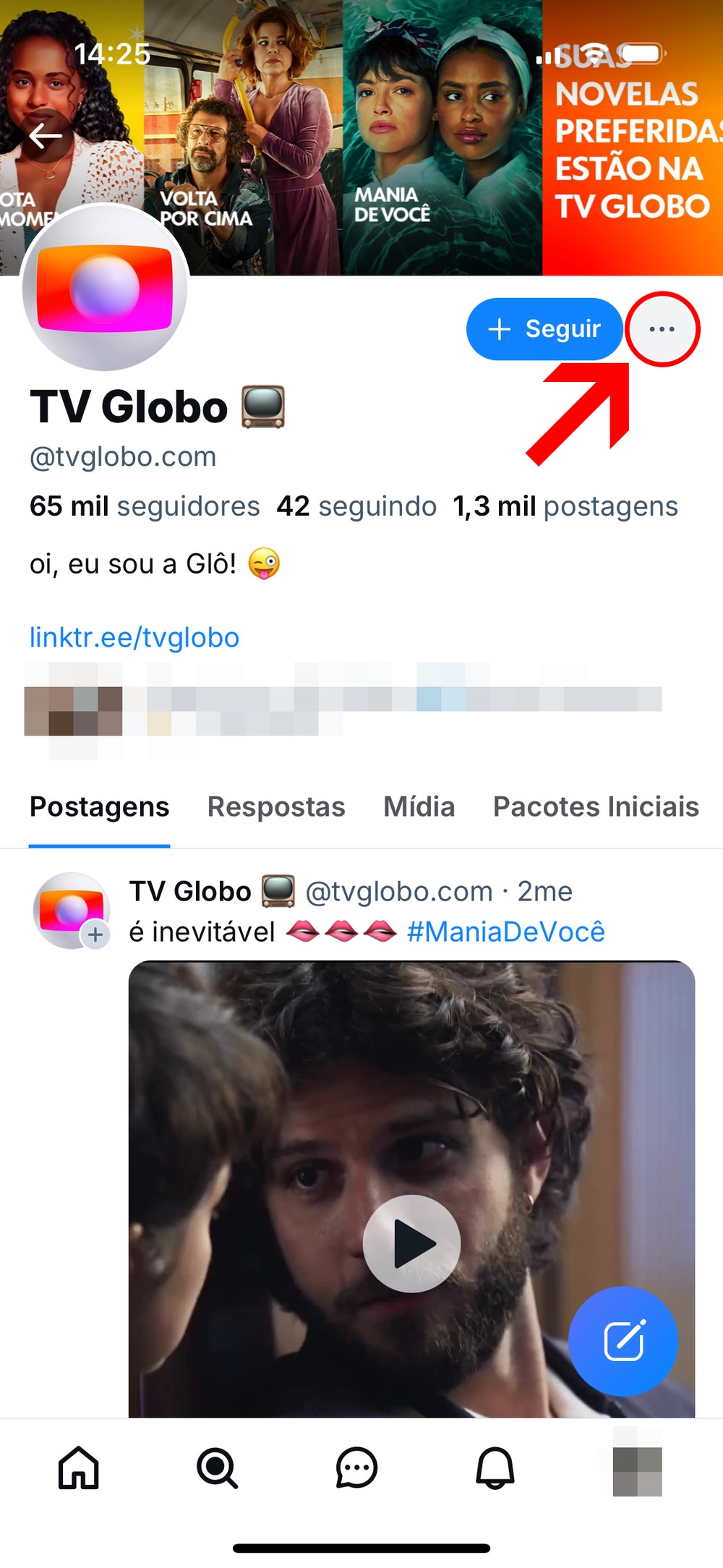Open the linktr.ee/tvglobo link
Screen dimensions: 723x1568
(134, 638)
